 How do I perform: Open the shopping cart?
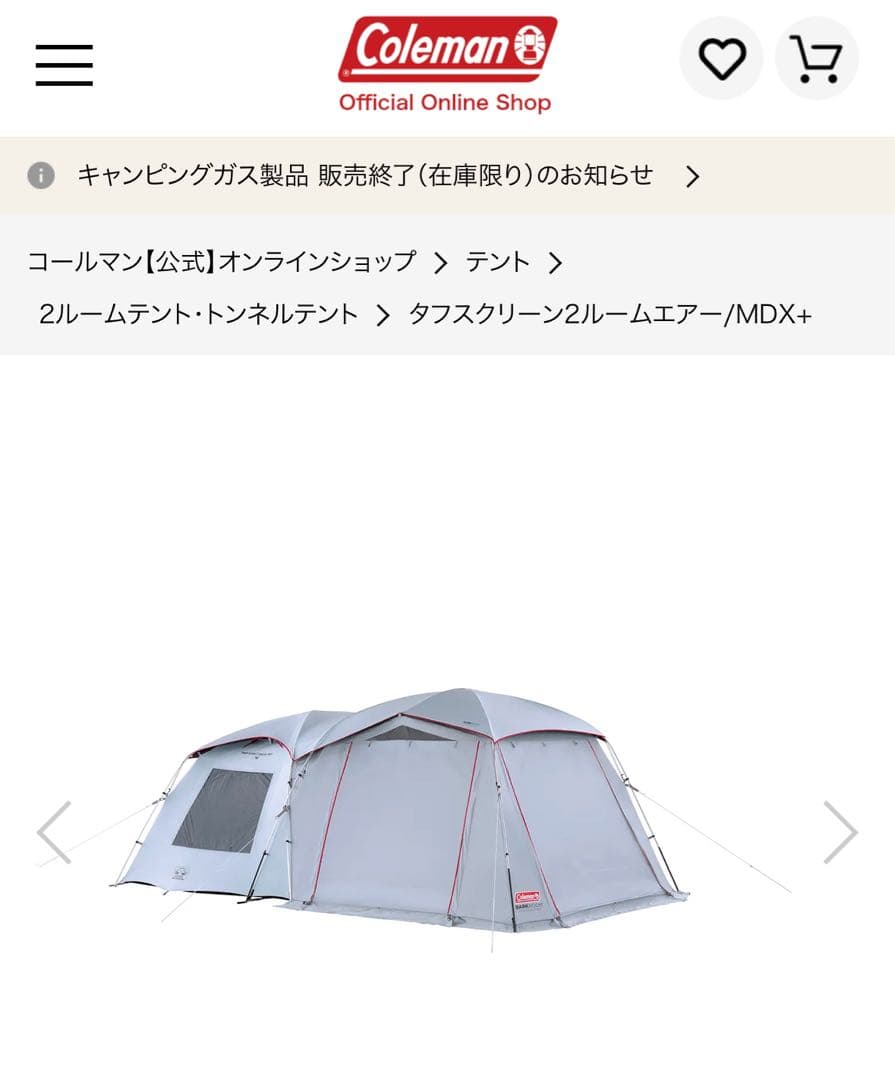pos(820,57)
